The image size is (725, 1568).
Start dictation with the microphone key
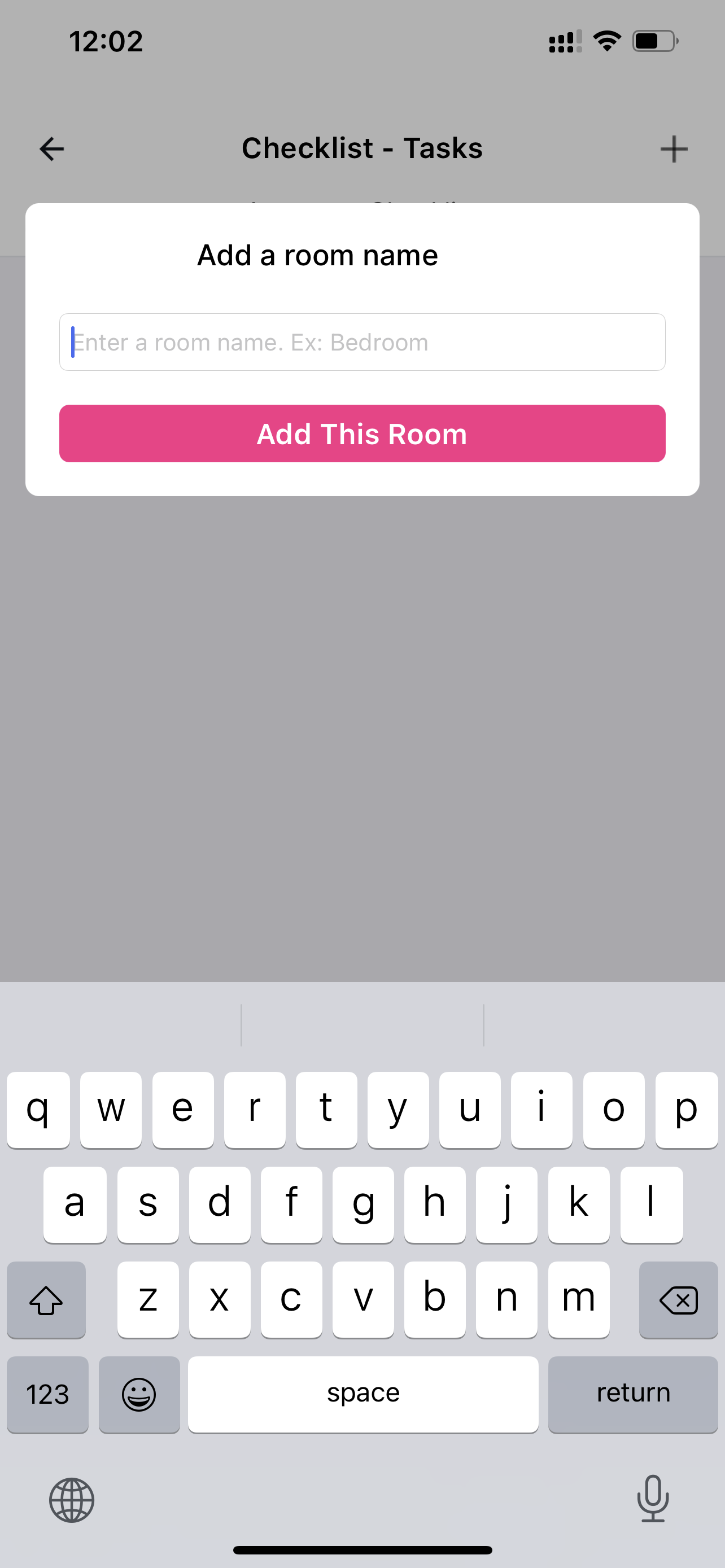tap(653, 1499)
